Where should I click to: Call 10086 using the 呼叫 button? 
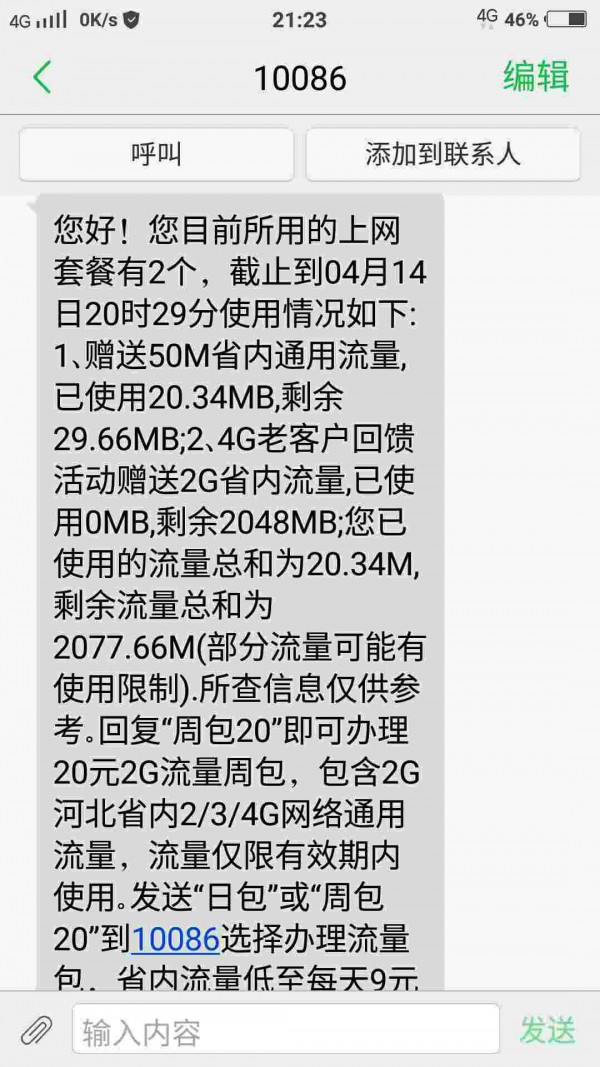pyautogui.click(x=156, y=154)
